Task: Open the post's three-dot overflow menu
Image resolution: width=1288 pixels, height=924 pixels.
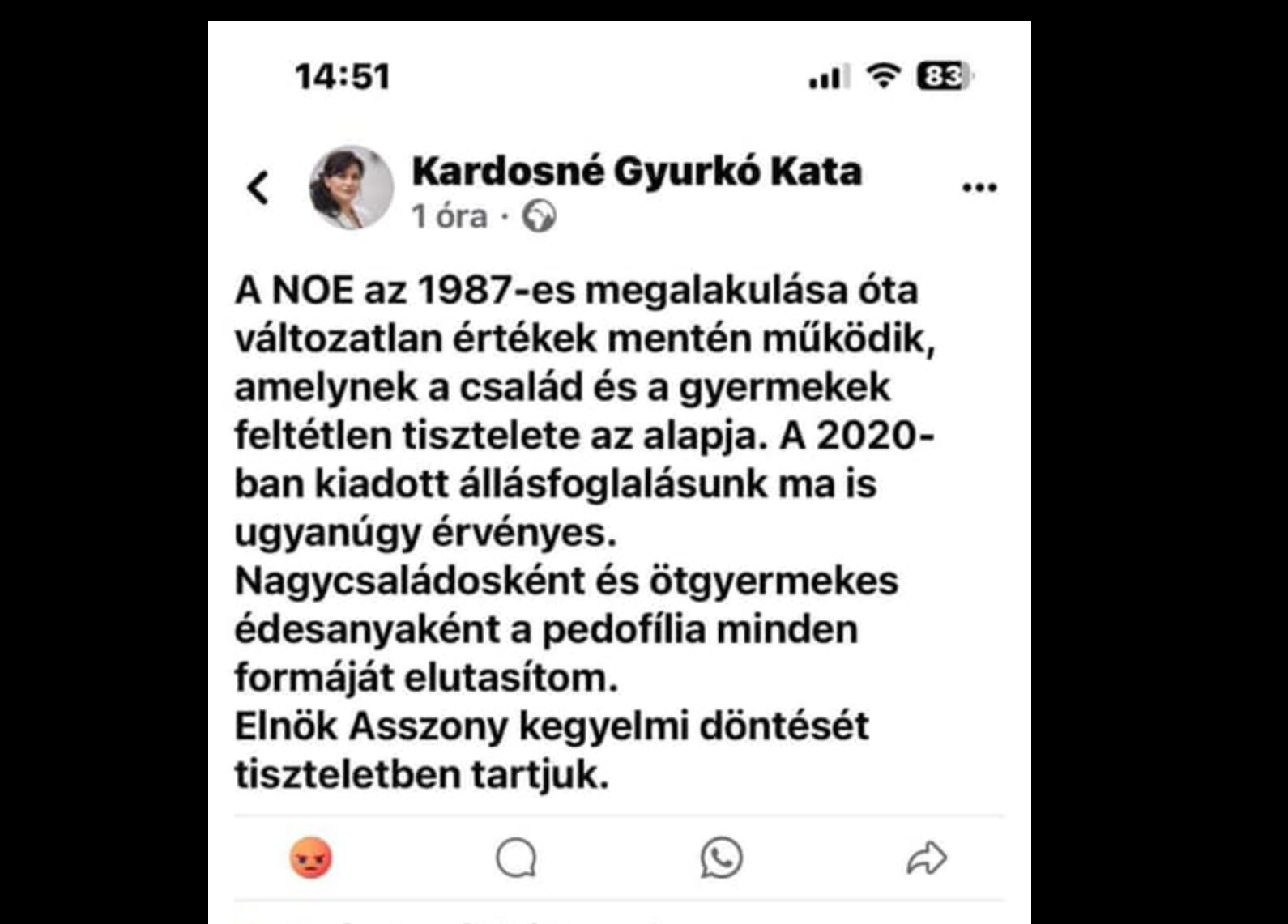Action: [x=979, y=188]
